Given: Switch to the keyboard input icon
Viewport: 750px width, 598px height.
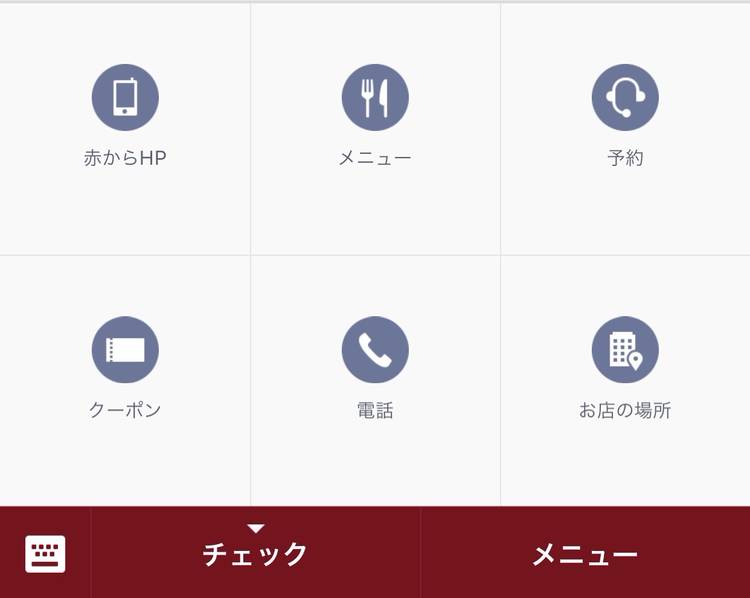Looking at the screenshot, I should [x=45, y=553].
